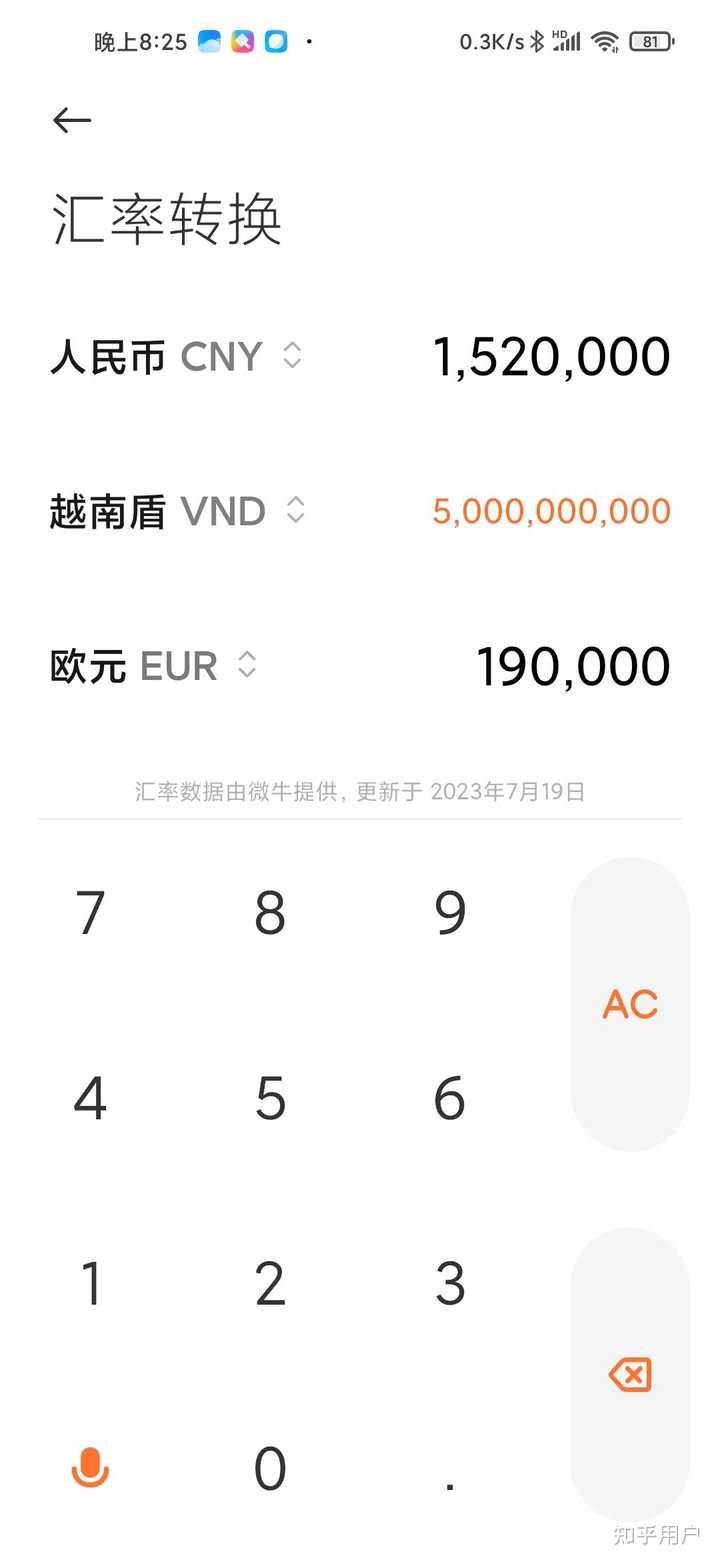This screenshot has width=720, height=1560.
Task: Delete the last digit with backspace
Action: tap(630, 1375)
